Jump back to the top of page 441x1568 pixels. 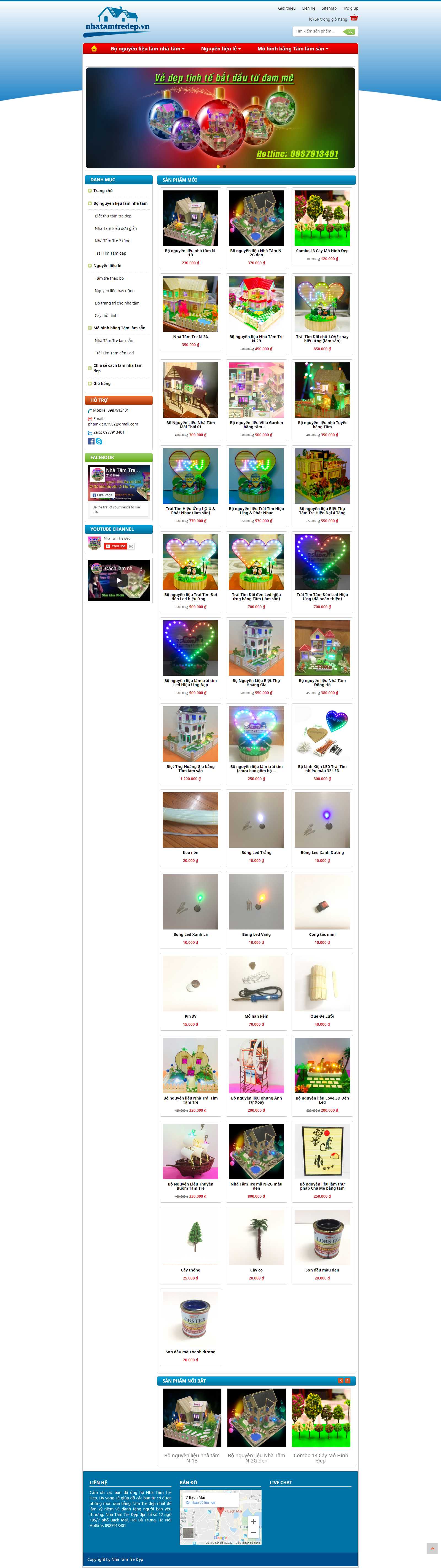click(432, 1548)
